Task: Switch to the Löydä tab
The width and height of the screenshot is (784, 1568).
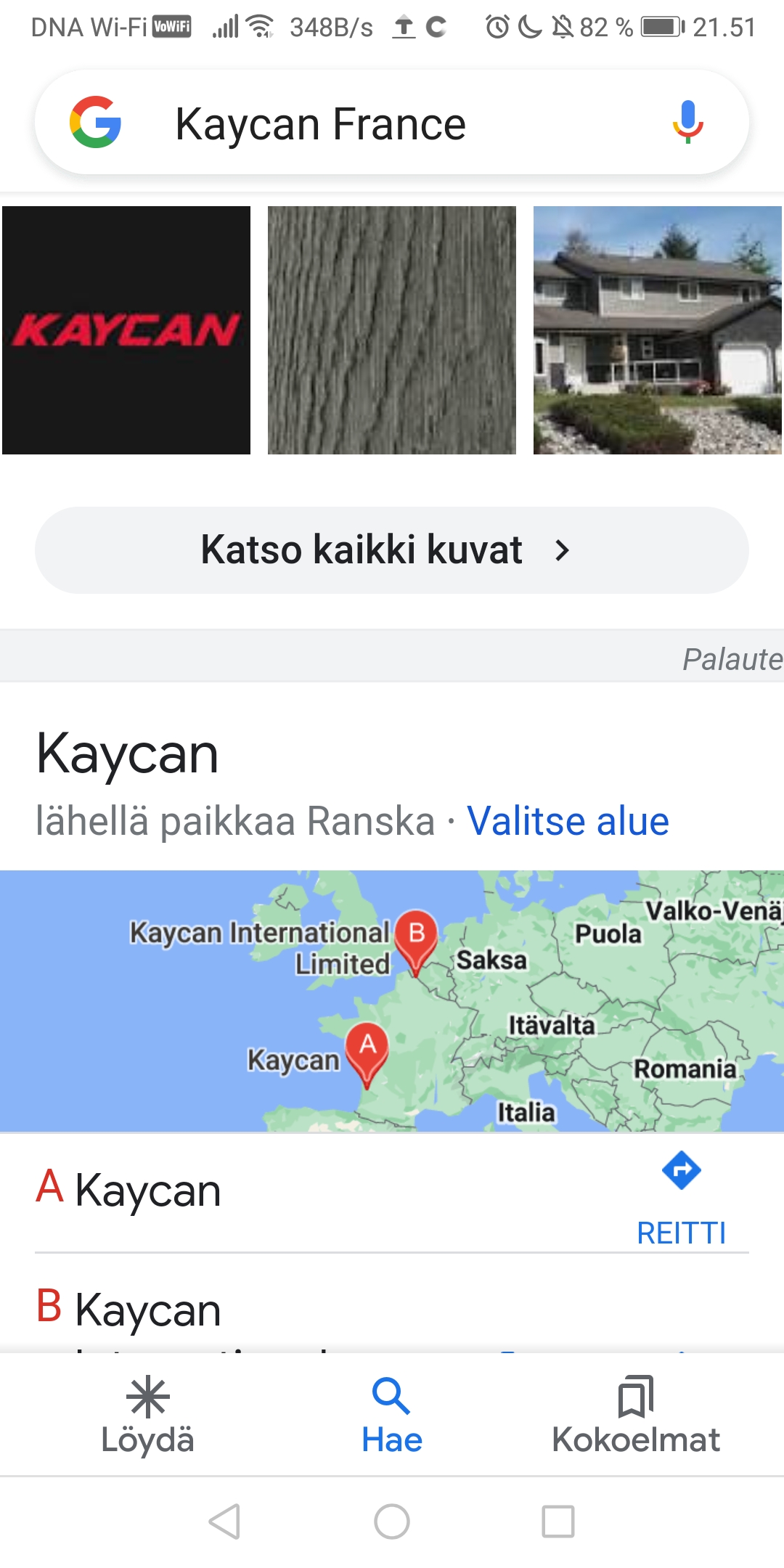Action: [x=148, y=1416]
